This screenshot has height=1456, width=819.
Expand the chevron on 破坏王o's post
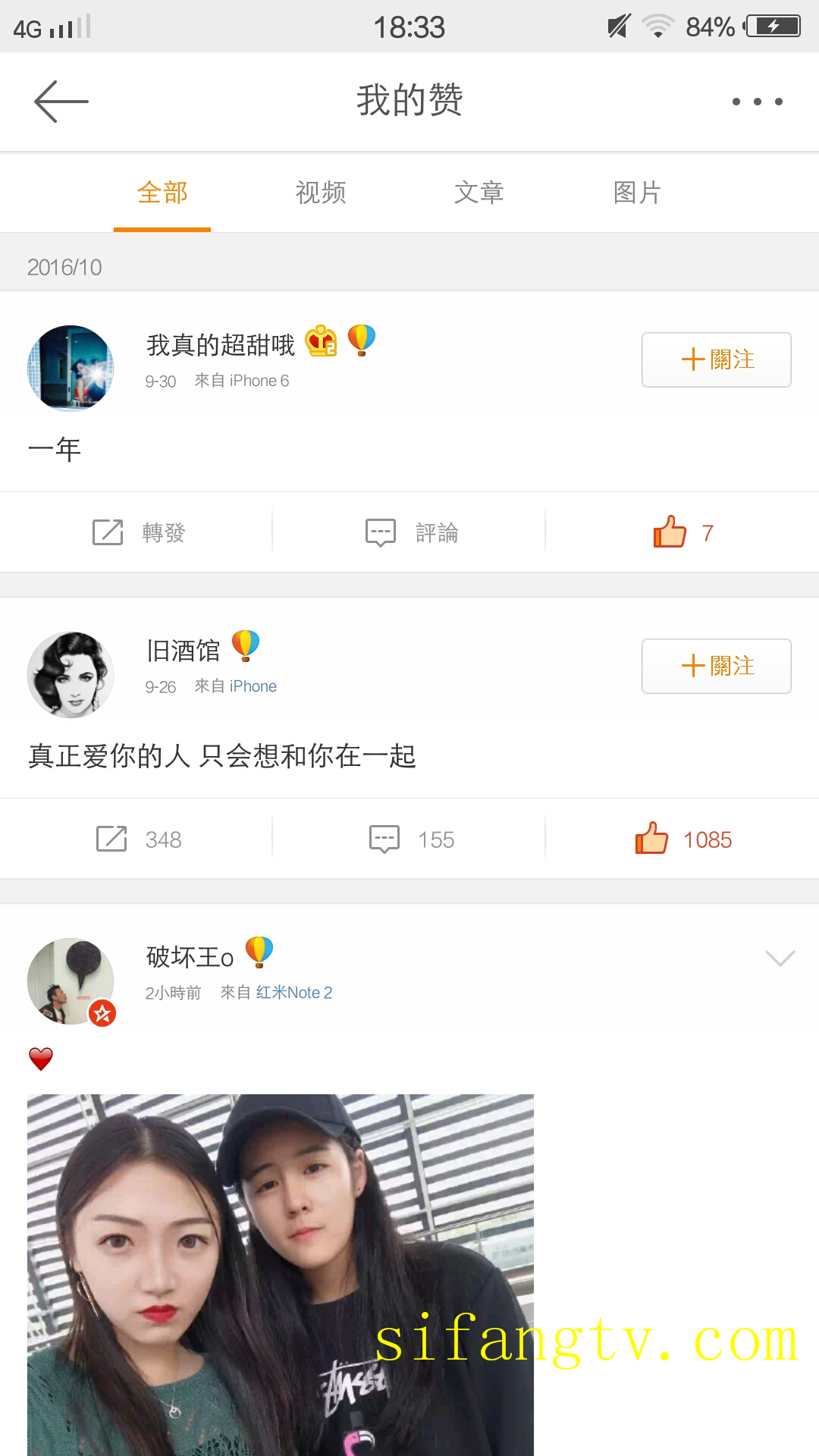pyautogui.click(x=780, y=958)
